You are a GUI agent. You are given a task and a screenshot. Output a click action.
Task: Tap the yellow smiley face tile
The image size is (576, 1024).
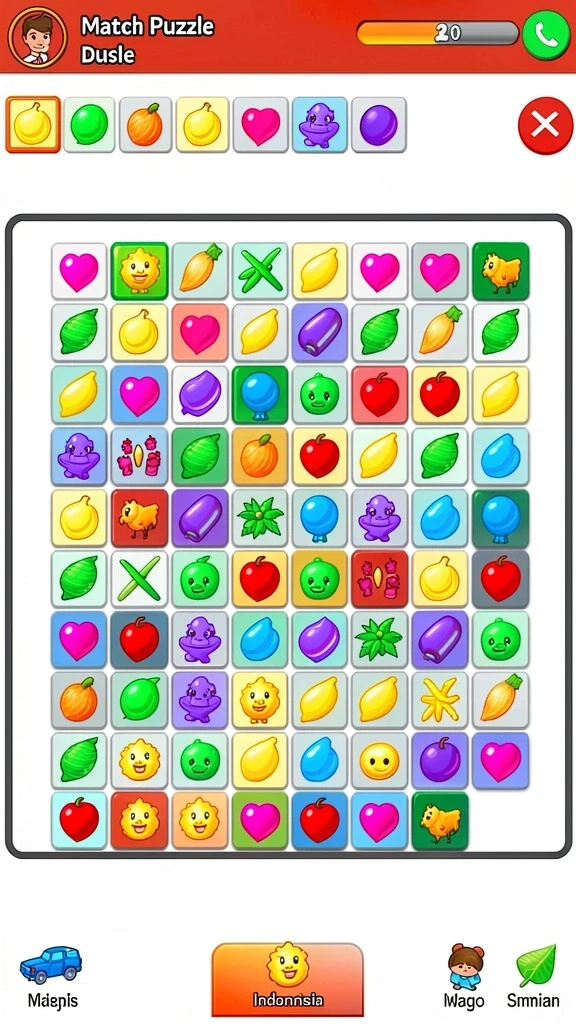pos(379,761)
